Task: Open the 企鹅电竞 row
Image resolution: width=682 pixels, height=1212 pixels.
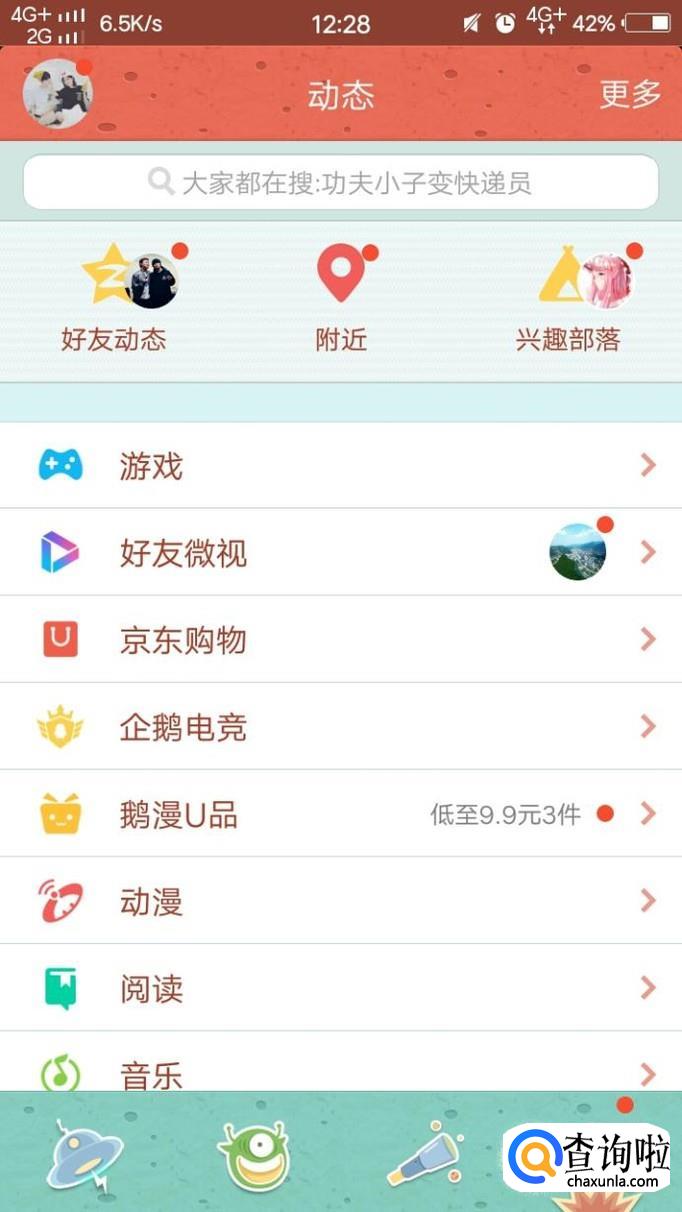Action: pos(341,727)
